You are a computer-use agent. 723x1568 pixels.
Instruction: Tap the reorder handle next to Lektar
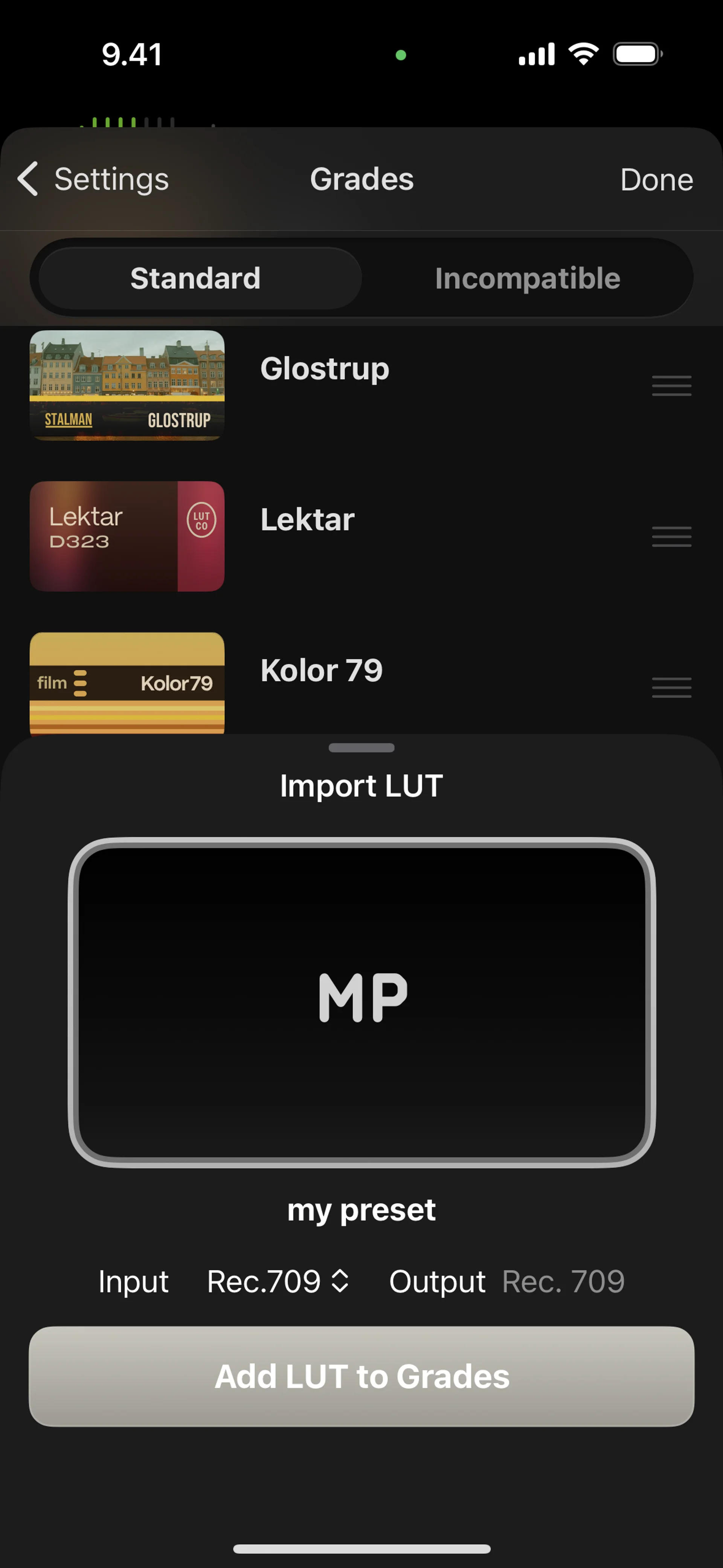pyautogui.click(x=671, y=537)
